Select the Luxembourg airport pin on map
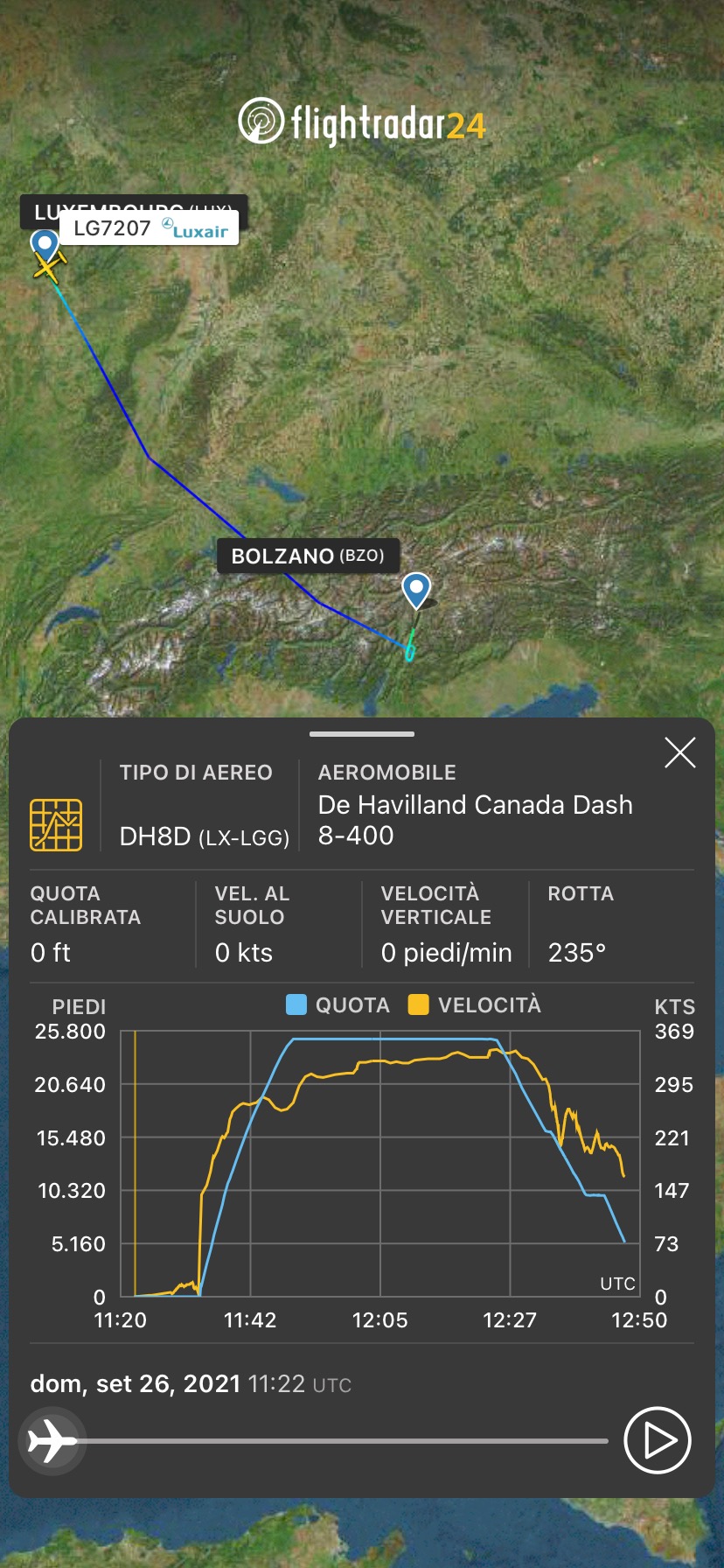The height and width of the screenshot is (1568, 724). [x=44, y=244]
